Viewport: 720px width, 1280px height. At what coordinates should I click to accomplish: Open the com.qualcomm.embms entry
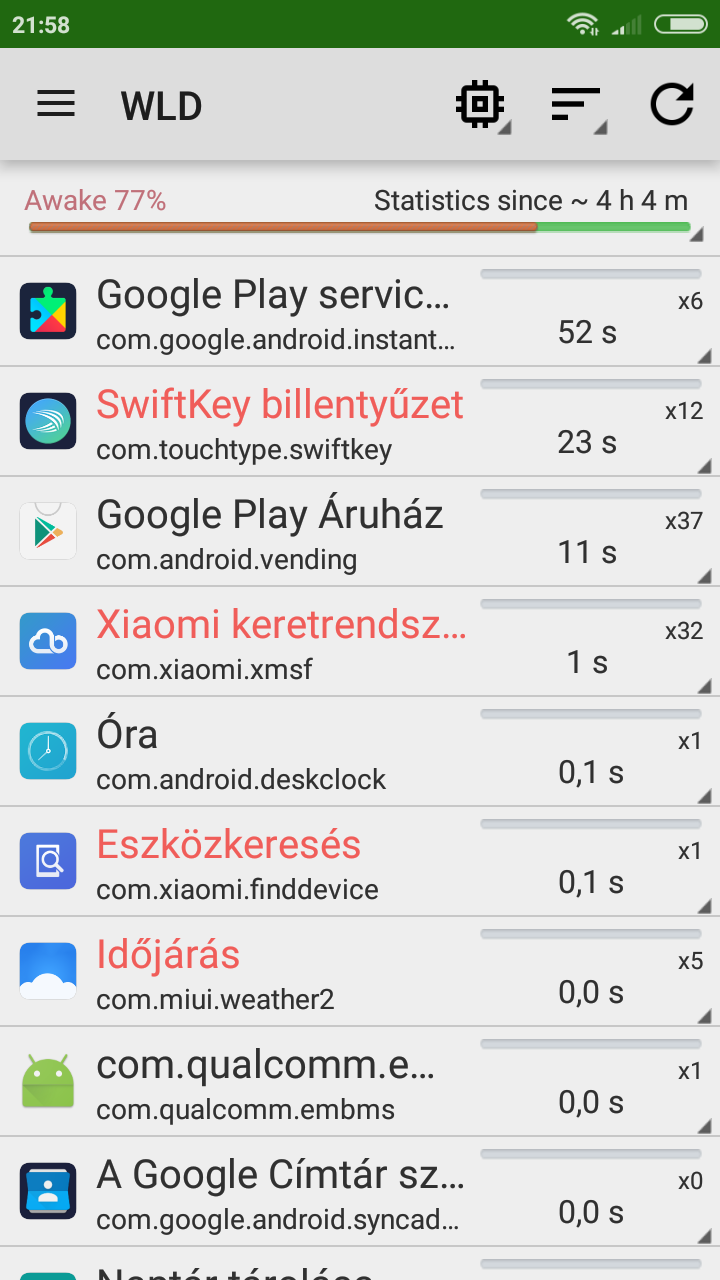coord(360,1081)
